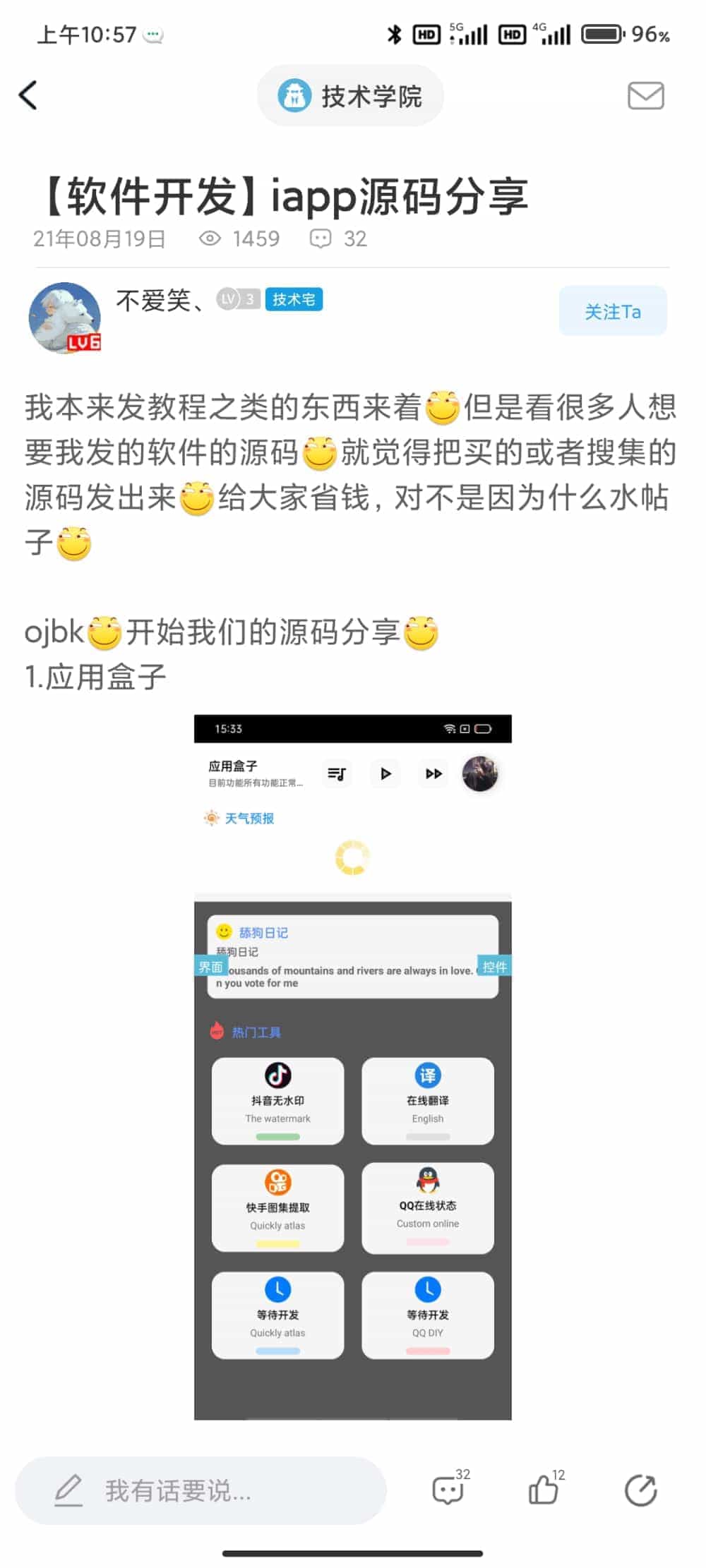
Task: Open 不爱笑、's profile avatar
Action: [65, 318]
